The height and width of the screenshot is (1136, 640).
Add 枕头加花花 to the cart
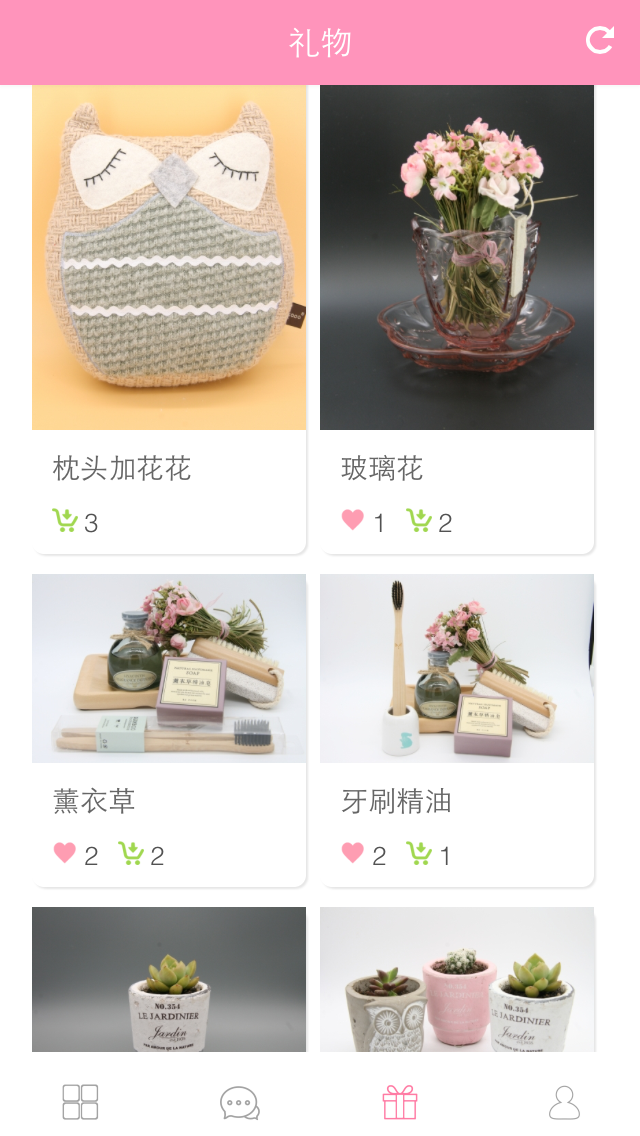pos(65,520)
